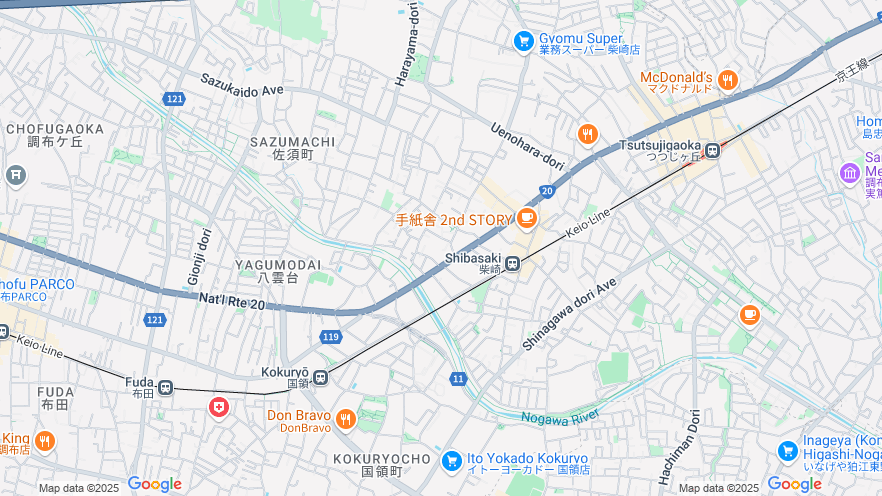Open the restaurant pin on Uenohara-dori
Image resolution: width=882 pixels, height=496 pixels.
click(x=587, y=134)
